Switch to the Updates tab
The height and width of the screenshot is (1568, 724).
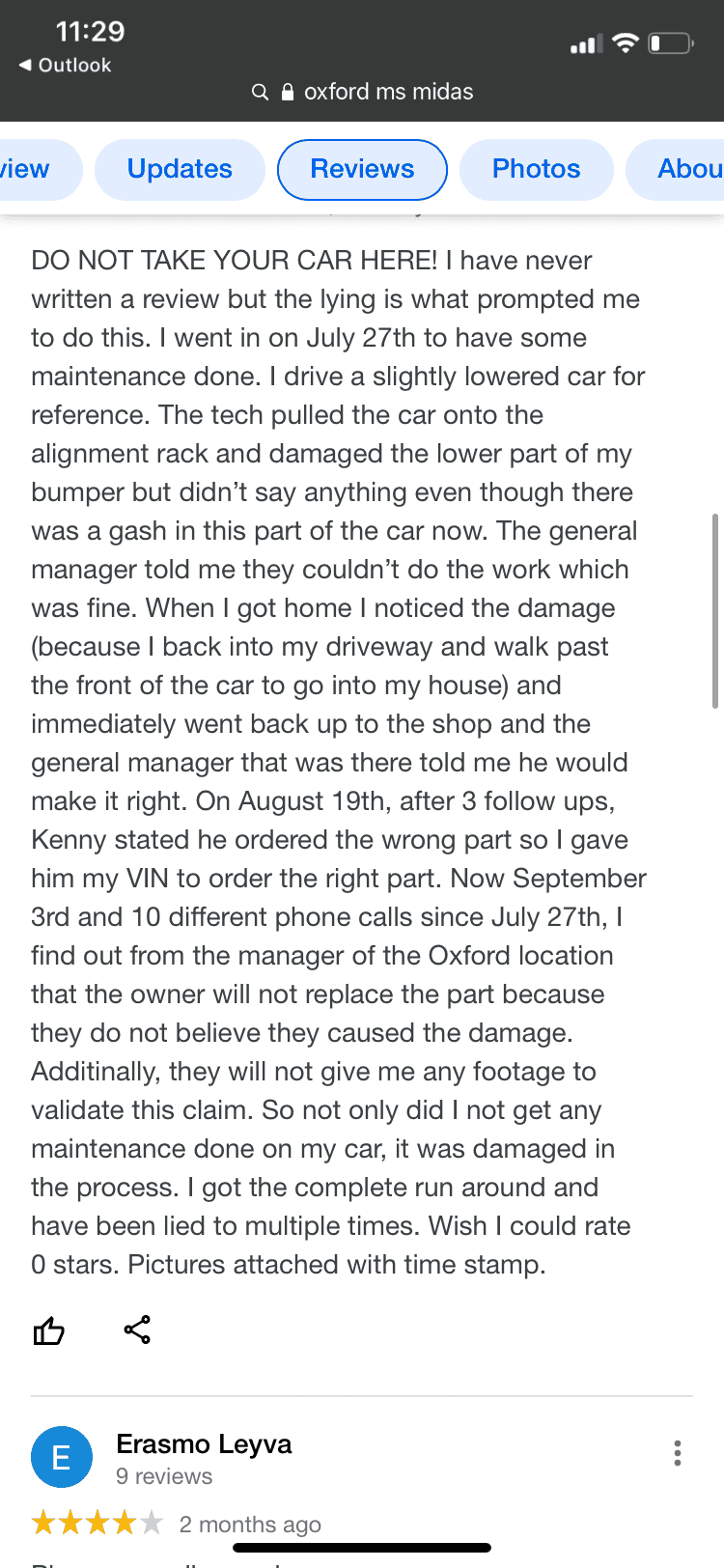click(180, 169)
